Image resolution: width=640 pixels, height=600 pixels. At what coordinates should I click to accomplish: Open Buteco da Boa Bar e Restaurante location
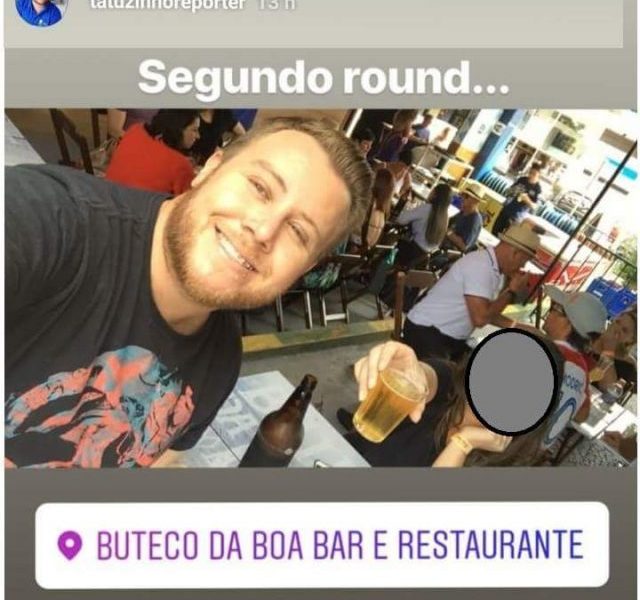click(x=322, y=545)
